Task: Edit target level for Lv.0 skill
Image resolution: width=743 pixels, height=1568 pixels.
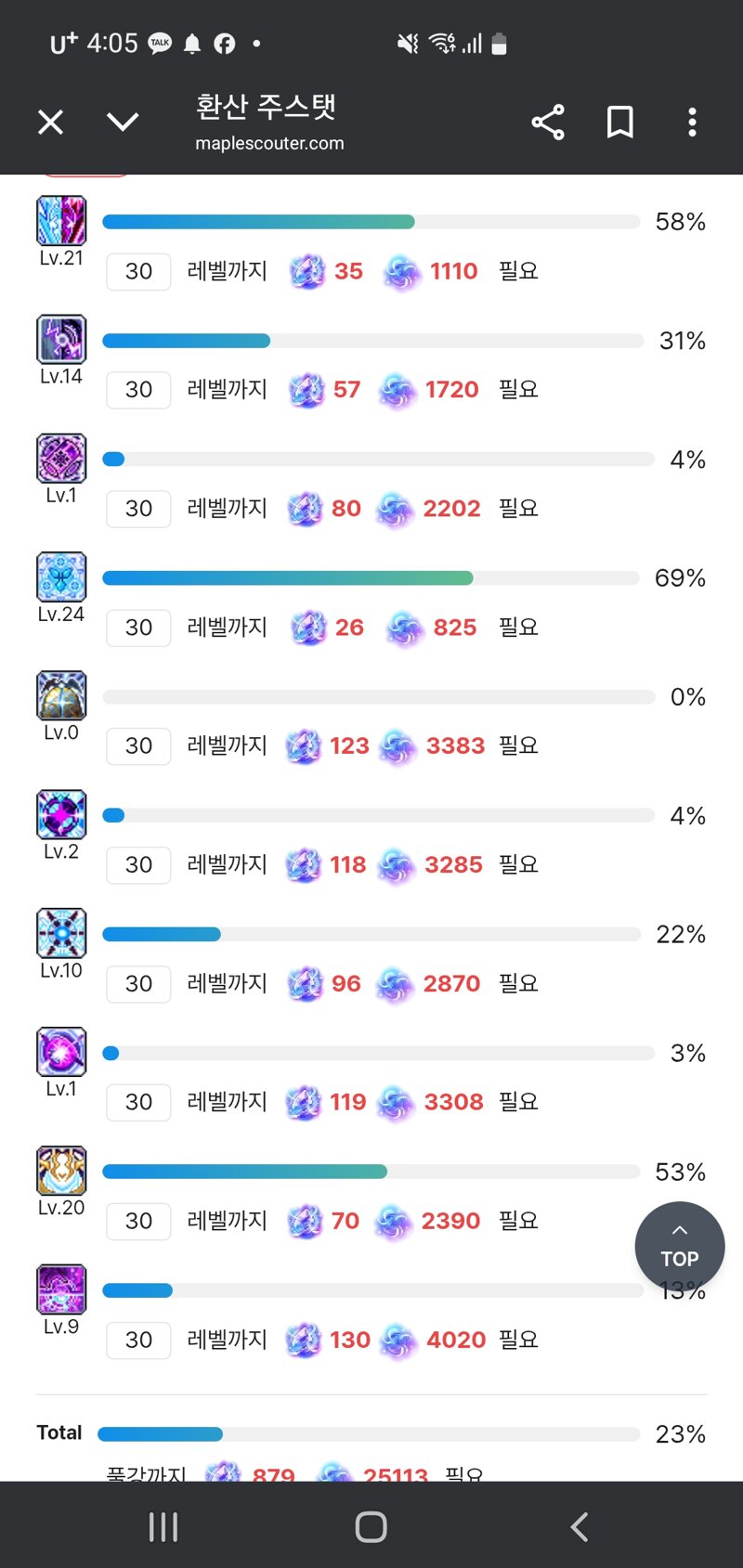Action: point(138,746)
